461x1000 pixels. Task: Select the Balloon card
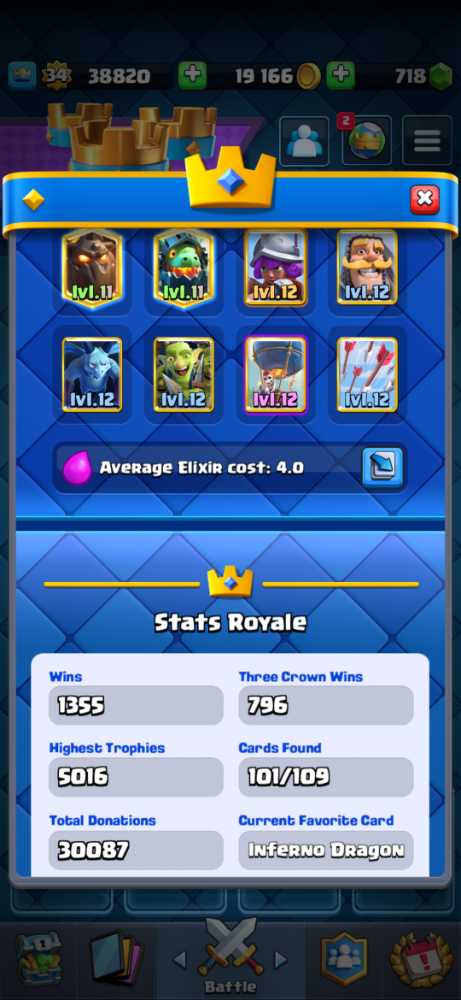[275, 375]
